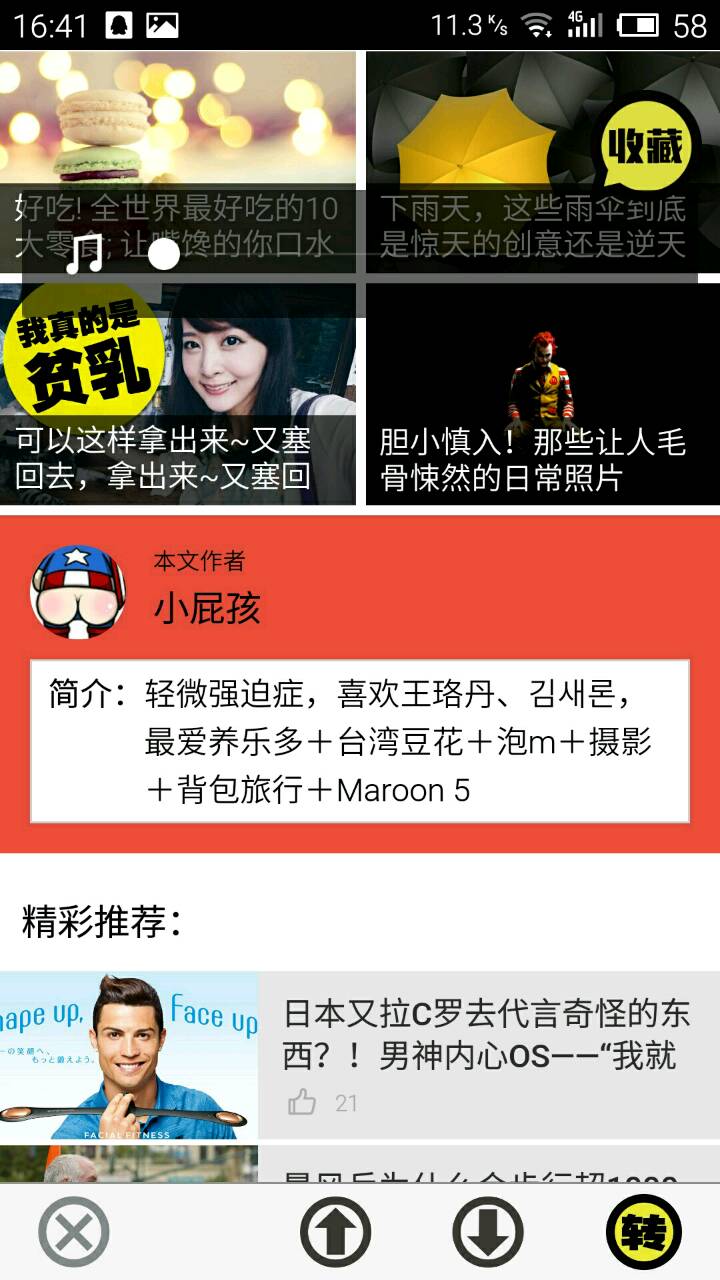Jump up with the up arrow button
This screenshot has width=720, height=1280.
click(336, 1232)
